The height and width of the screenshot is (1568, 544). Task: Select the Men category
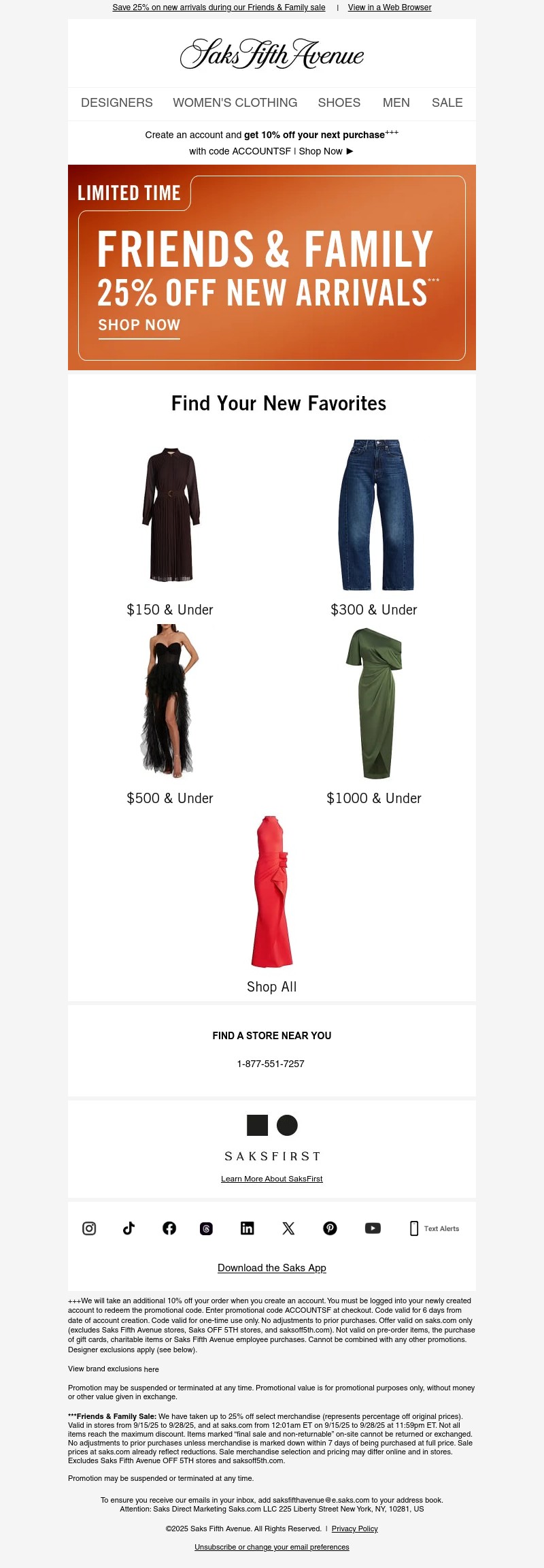pyautogui.click(x=396, y=103)
